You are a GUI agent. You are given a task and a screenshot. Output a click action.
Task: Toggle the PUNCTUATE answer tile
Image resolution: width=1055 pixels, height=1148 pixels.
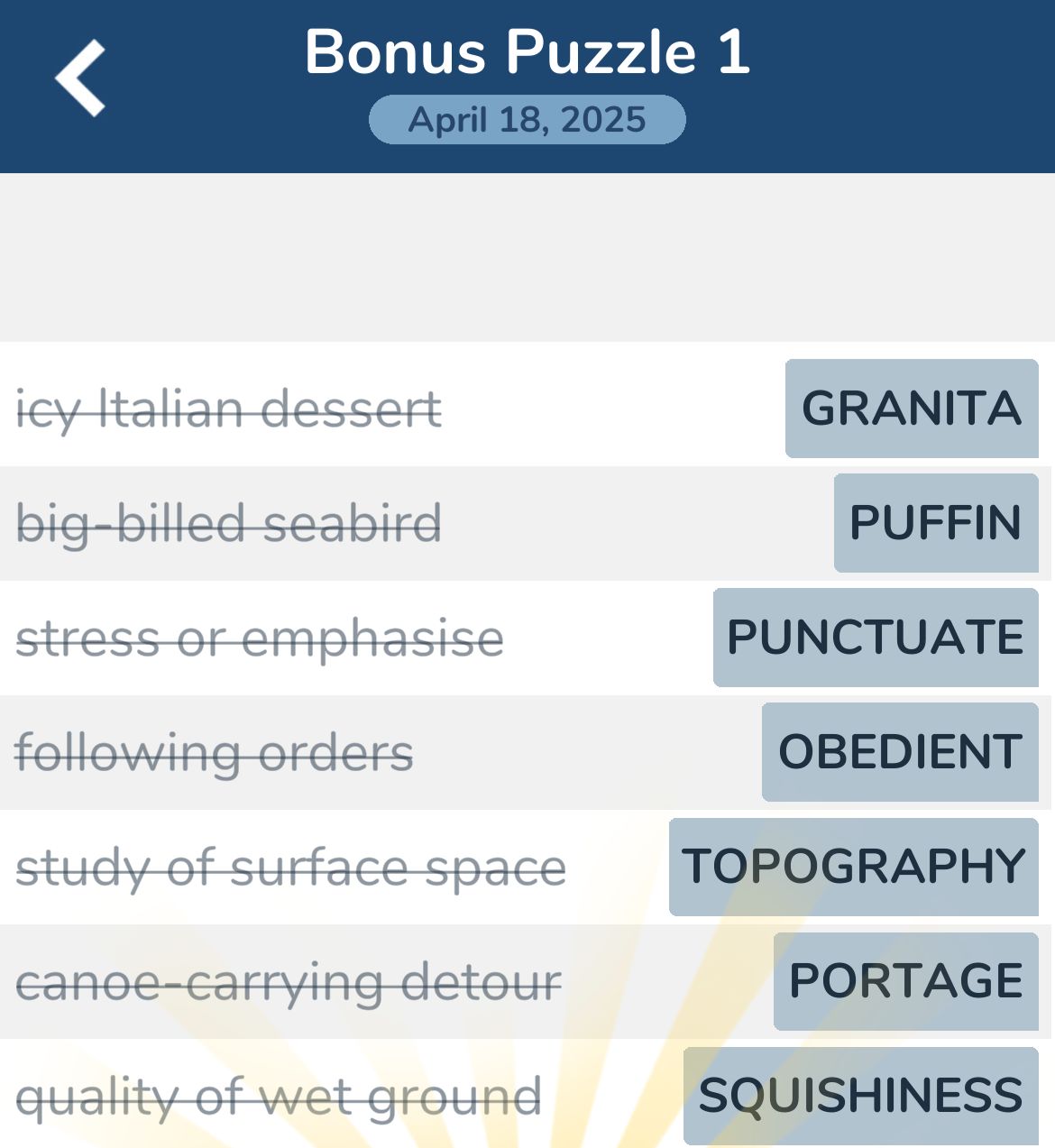click(876, 638)
